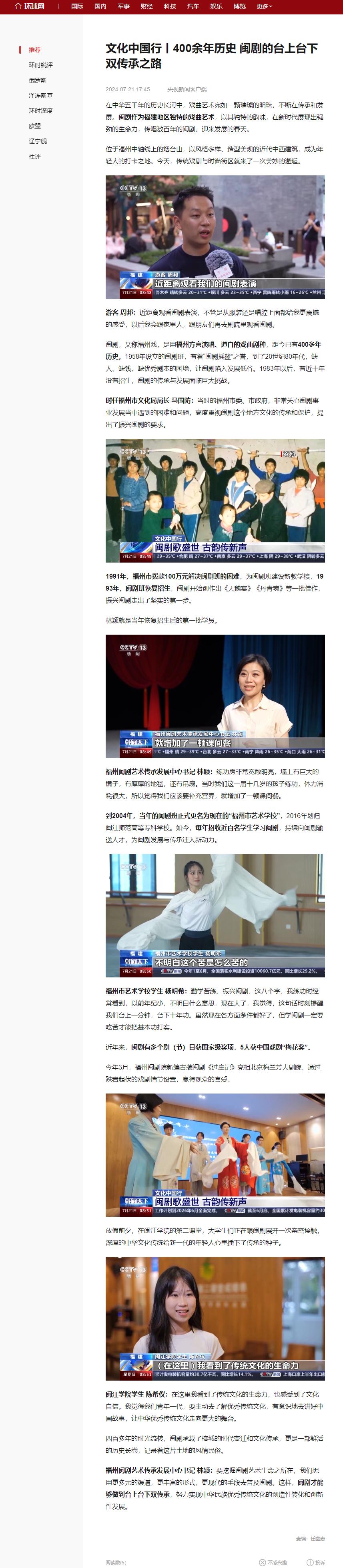The height and width of the screenshot is (1568, 343).
Task: Open the 泽连斯基 sidebar topic
Action: (41, 96)
